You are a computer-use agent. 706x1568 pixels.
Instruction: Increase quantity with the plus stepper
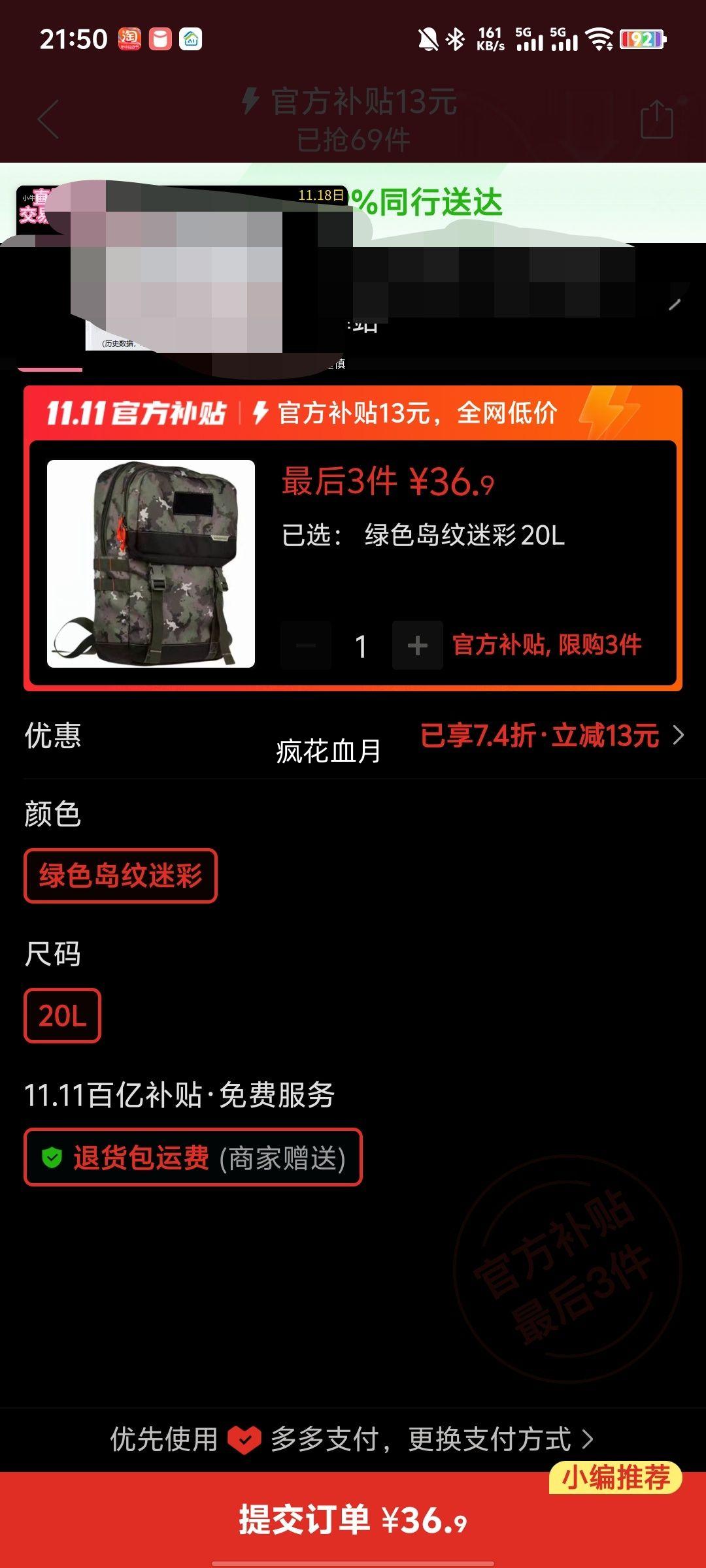click(417, 645)
